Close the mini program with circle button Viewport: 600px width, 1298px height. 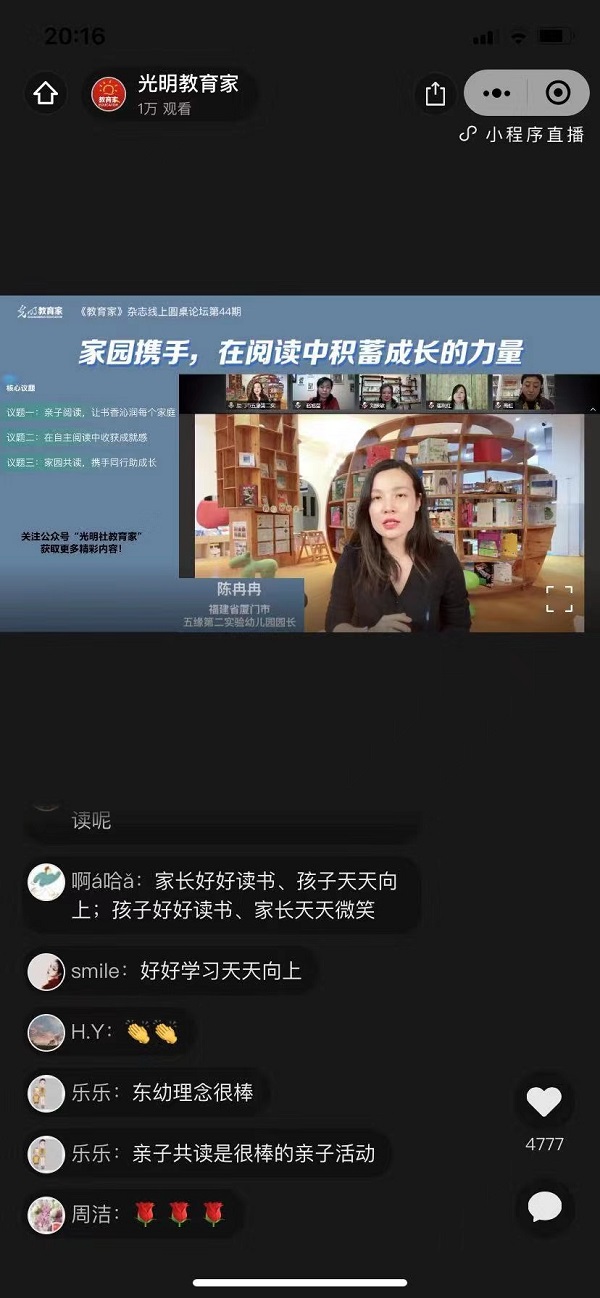[x=558, y=94]
